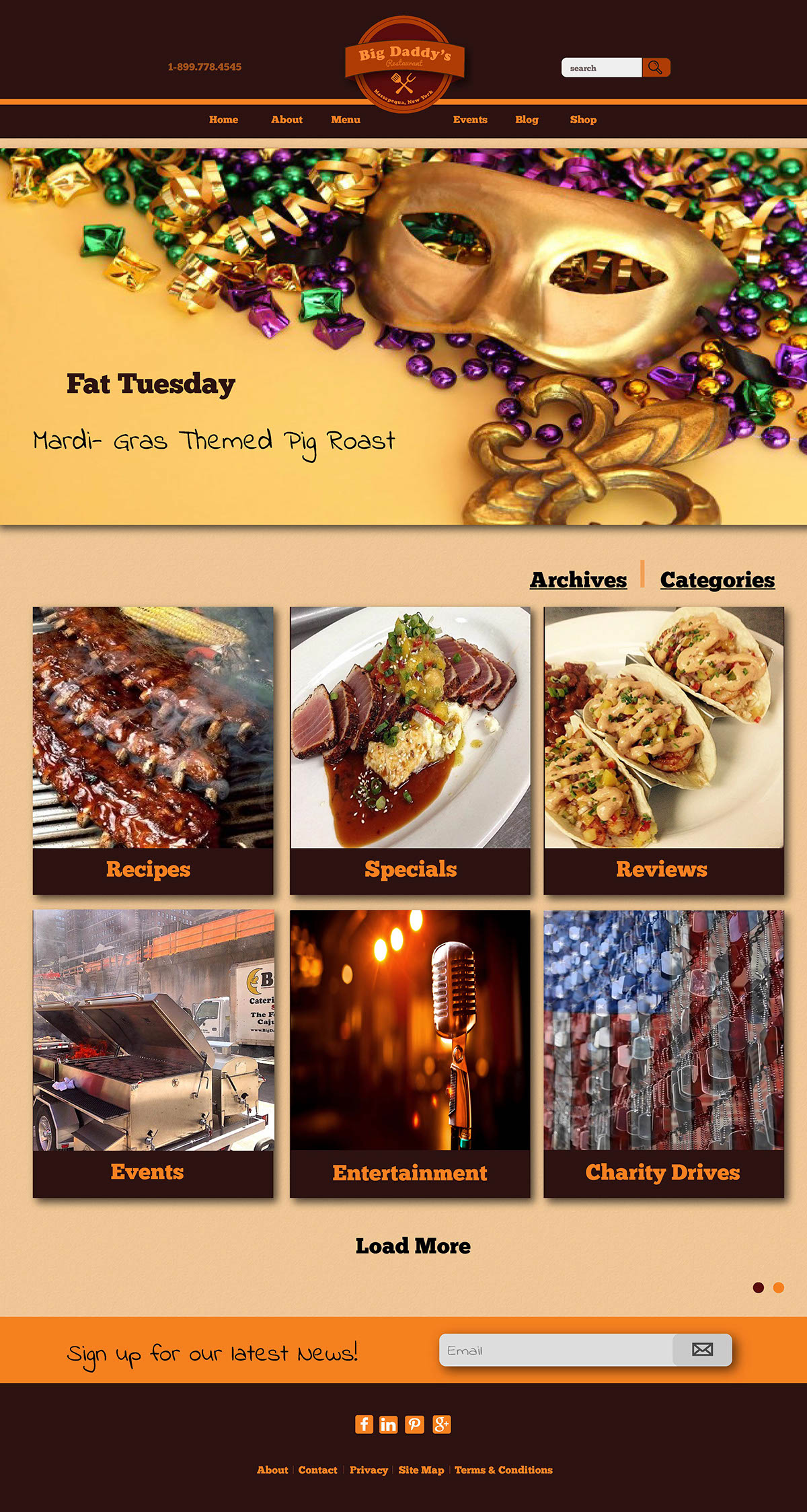
Task: Open the Specials card
Action: (410, 750)
